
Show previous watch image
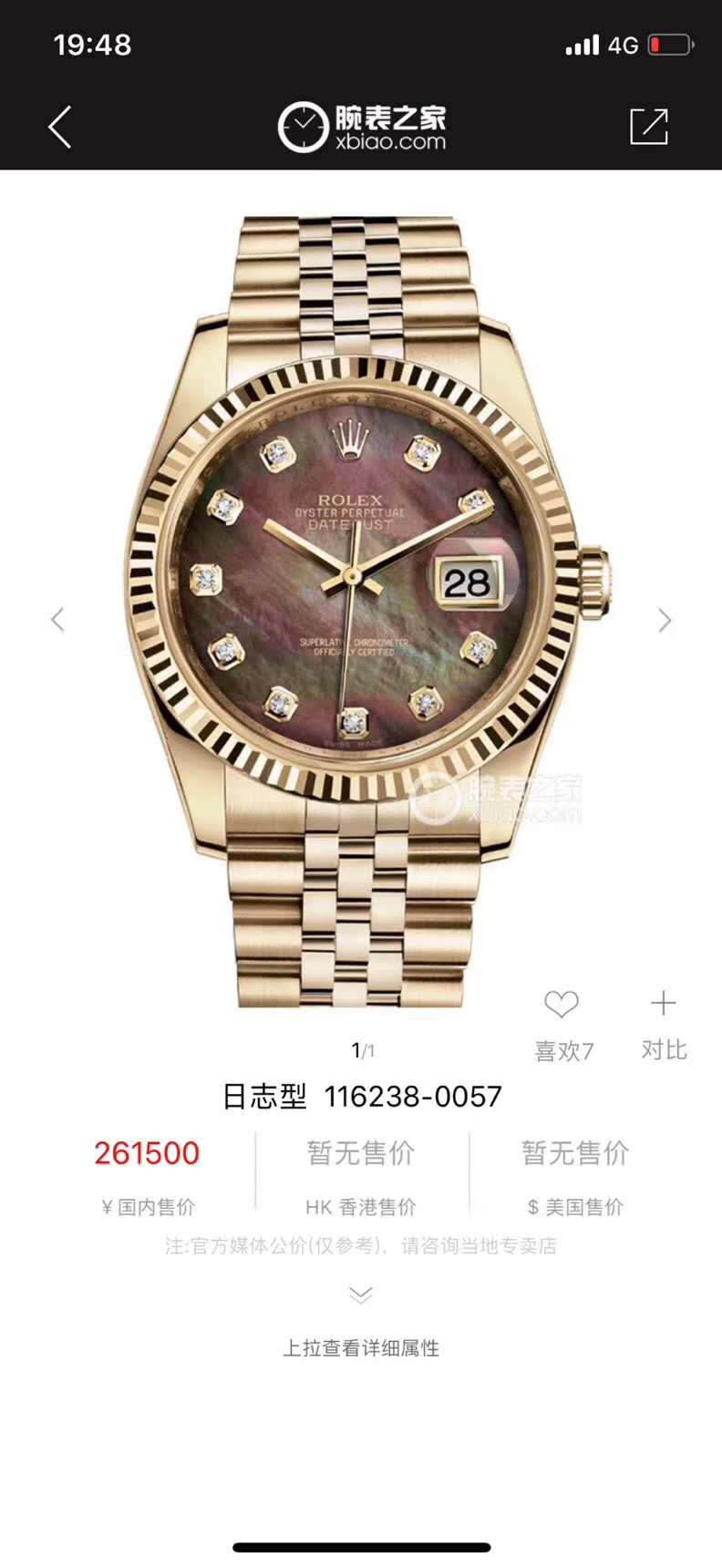tap(57, 620)
